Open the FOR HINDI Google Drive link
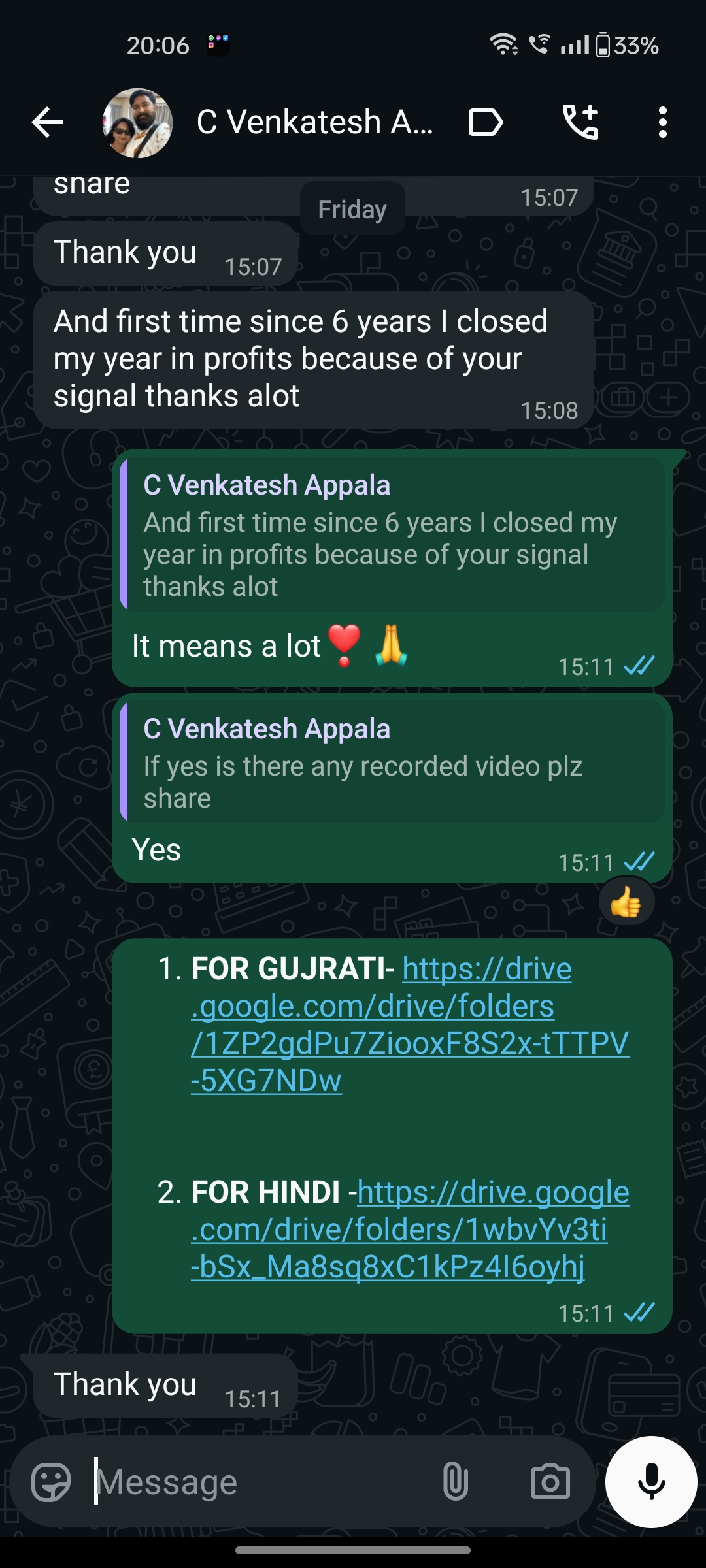 [x=409, y=1230]
